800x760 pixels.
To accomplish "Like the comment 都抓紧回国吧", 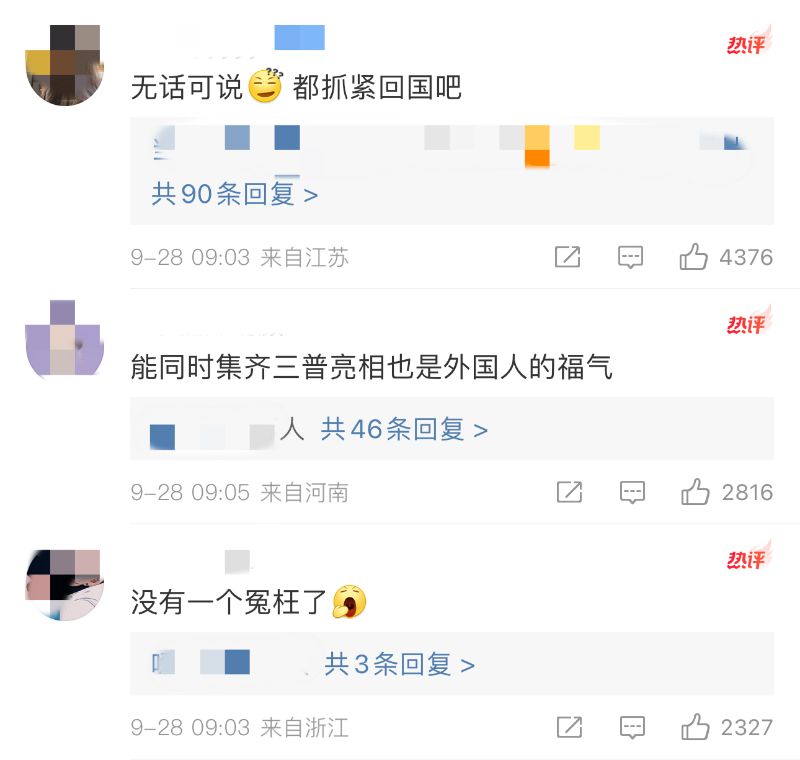I will pos(694,258).
